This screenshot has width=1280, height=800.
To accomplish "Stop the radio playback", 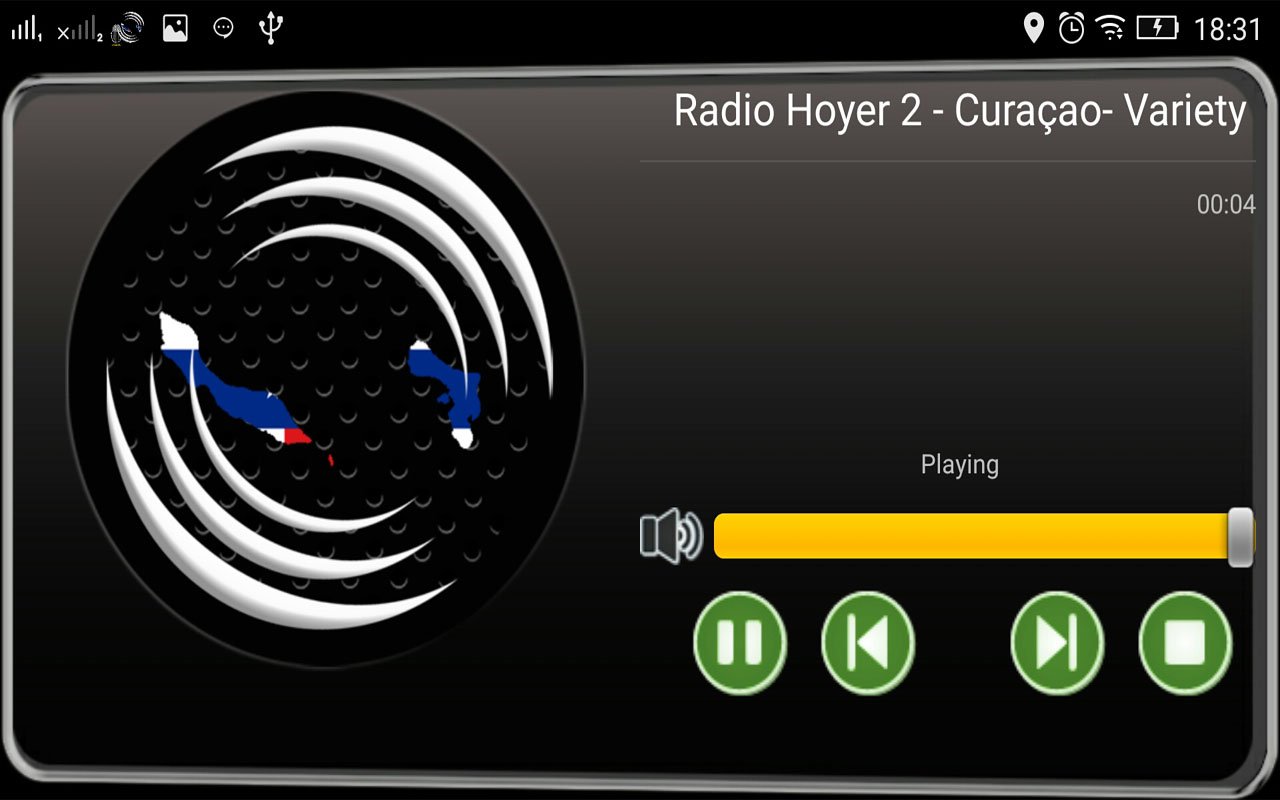I will coord(1185,643).
